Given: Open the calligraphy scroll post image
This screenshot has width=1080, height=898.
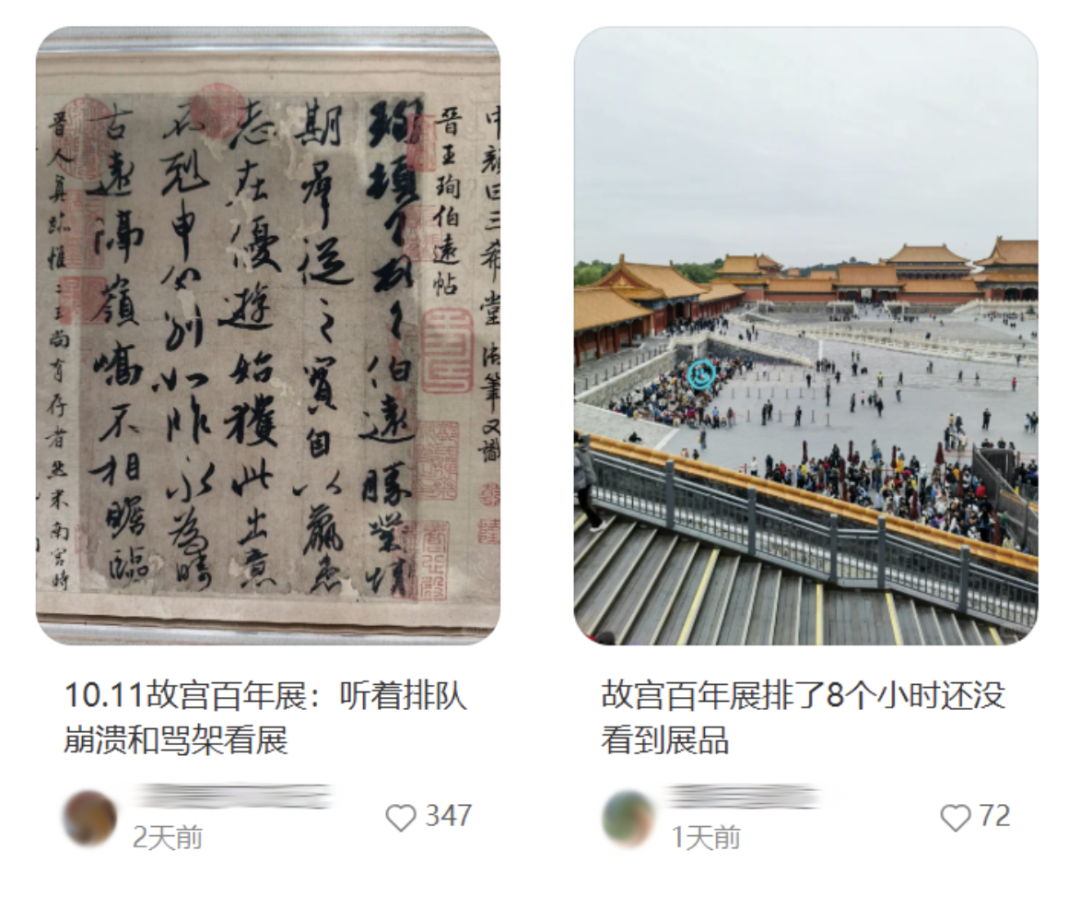Looking at the screenshot, I should coord(268,336).
